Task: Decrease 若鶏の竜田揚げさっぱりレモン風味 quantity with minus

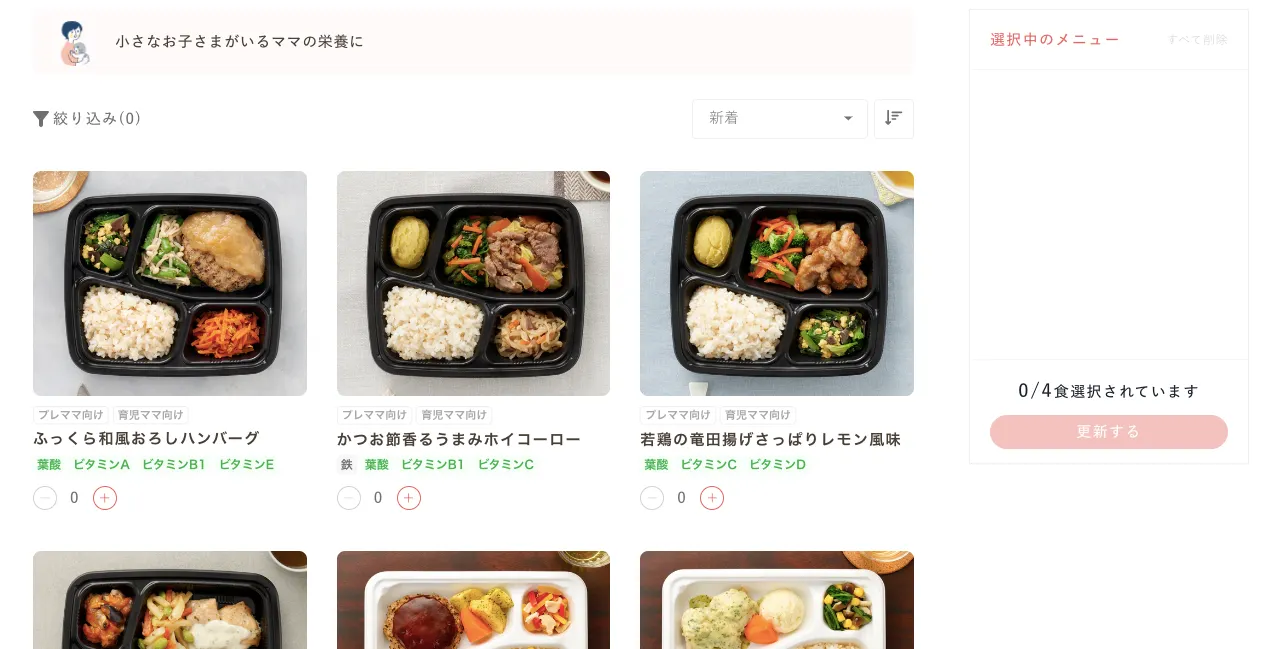Action: 652,498
